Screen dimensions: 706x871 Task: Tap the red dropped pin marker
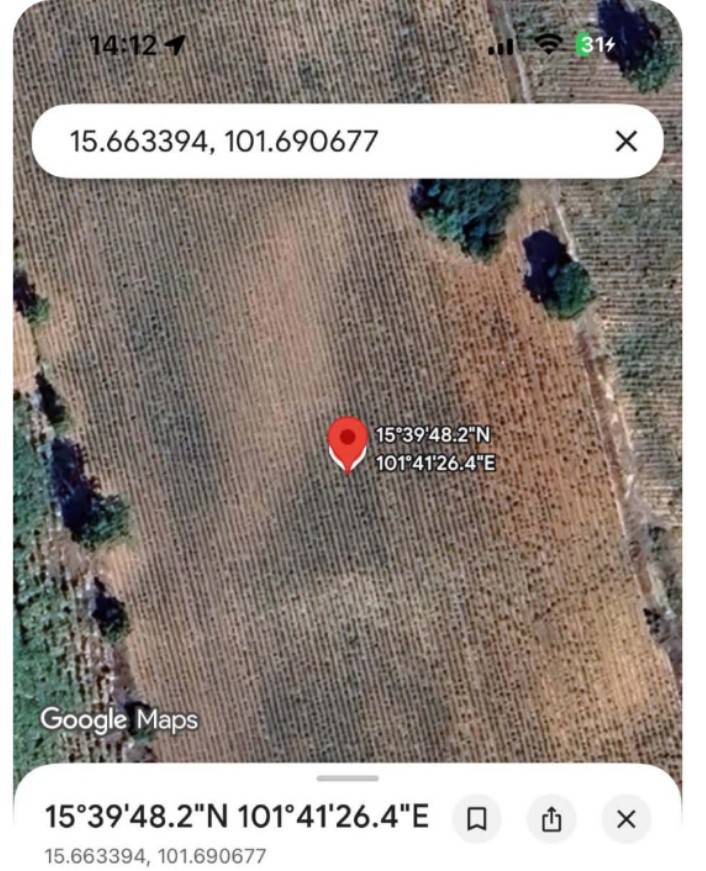tap(347, 442)
